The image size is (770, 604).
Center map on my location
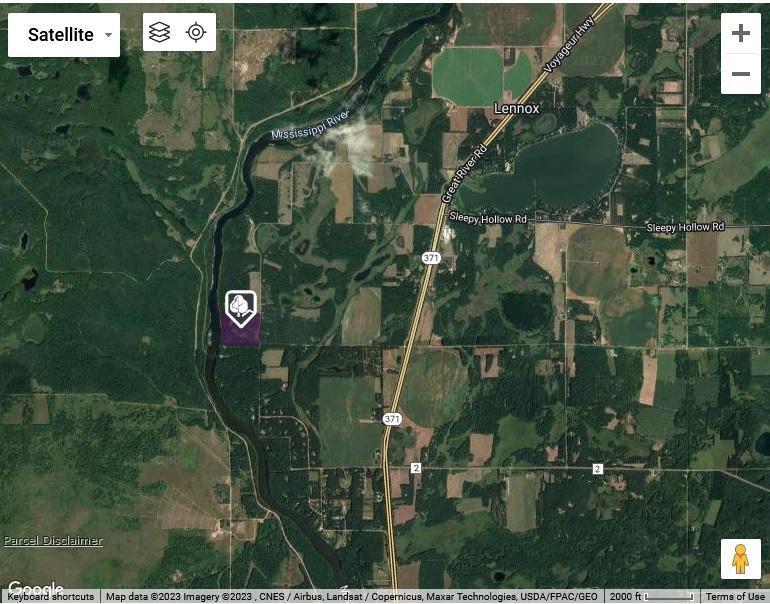[x=196, y=32]
